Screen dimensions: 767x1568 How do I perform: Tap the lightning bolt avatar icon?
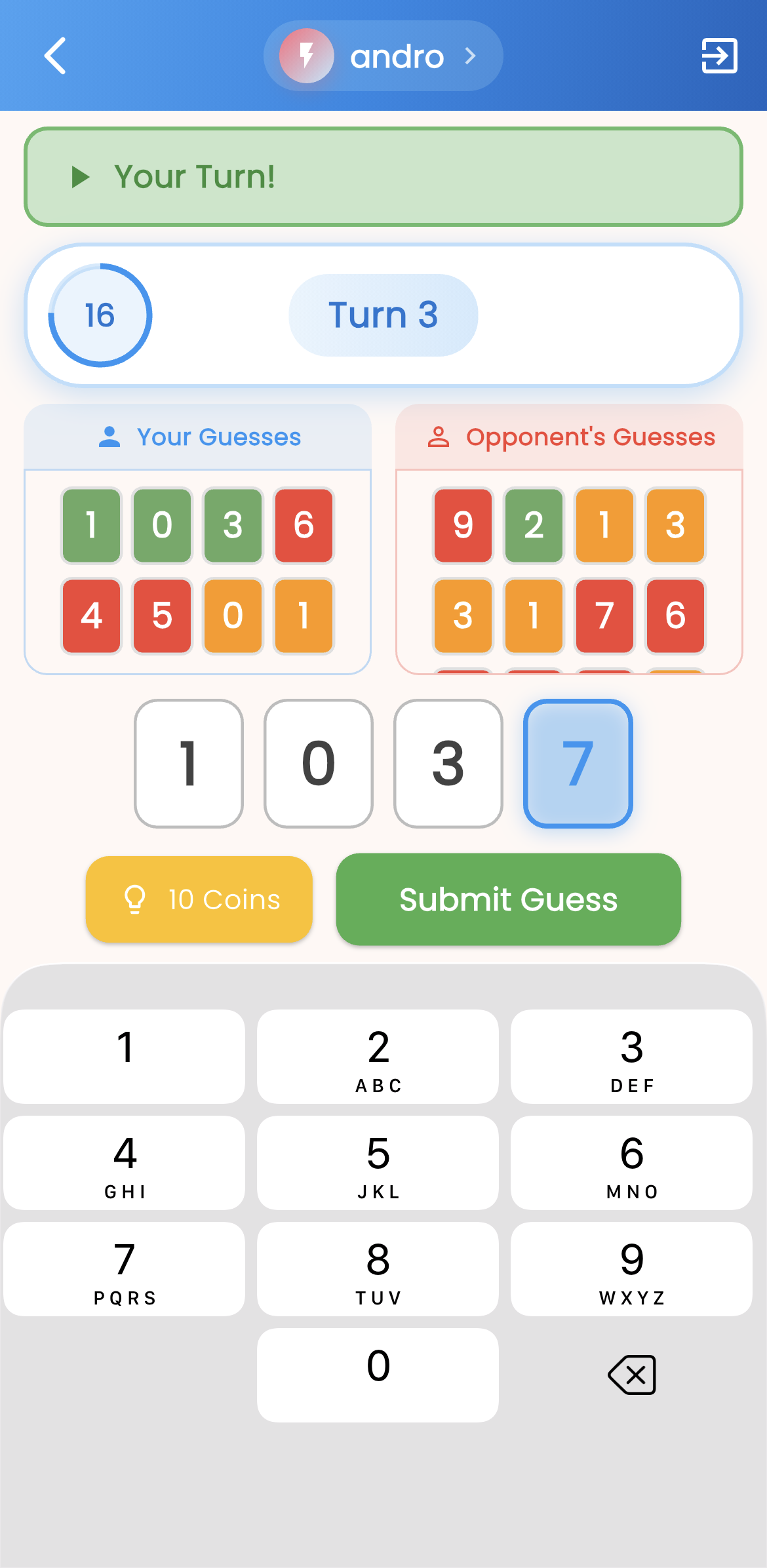[x=307, y=56]
